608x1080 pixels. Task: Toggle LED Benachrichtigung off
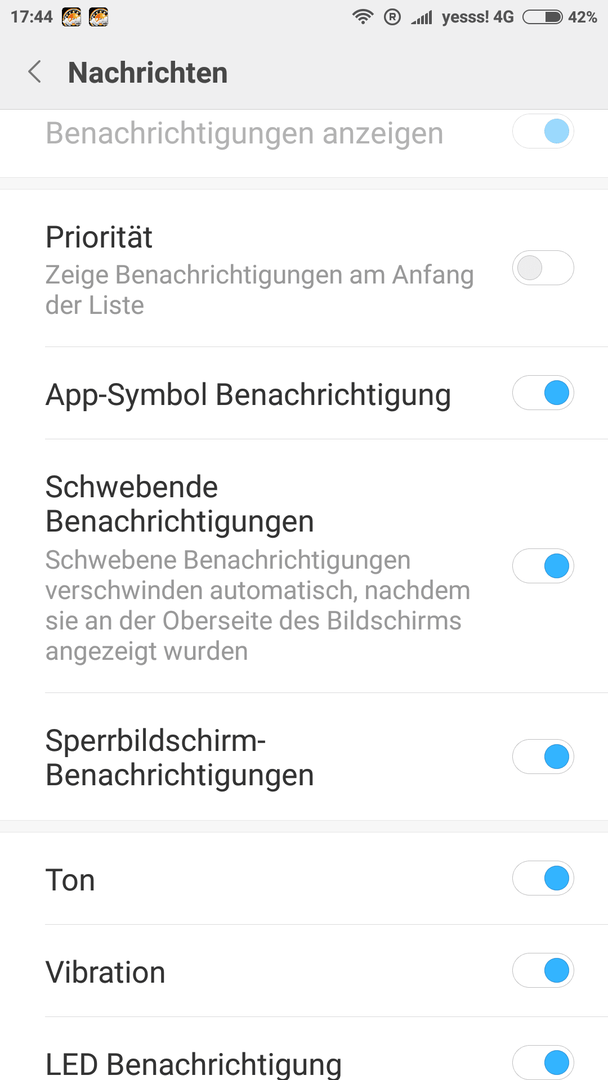tap(543, 1061)
